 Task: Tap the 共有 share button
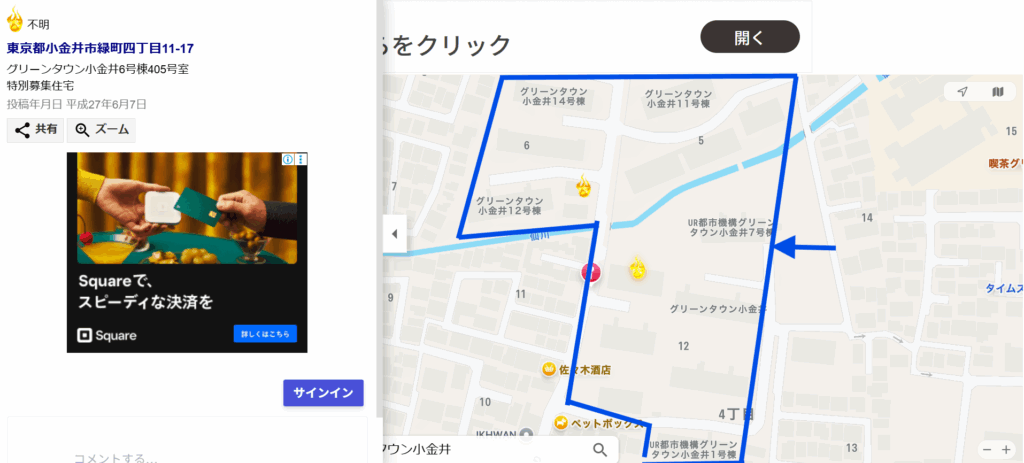pyautogui.click(x=35, y=130)
